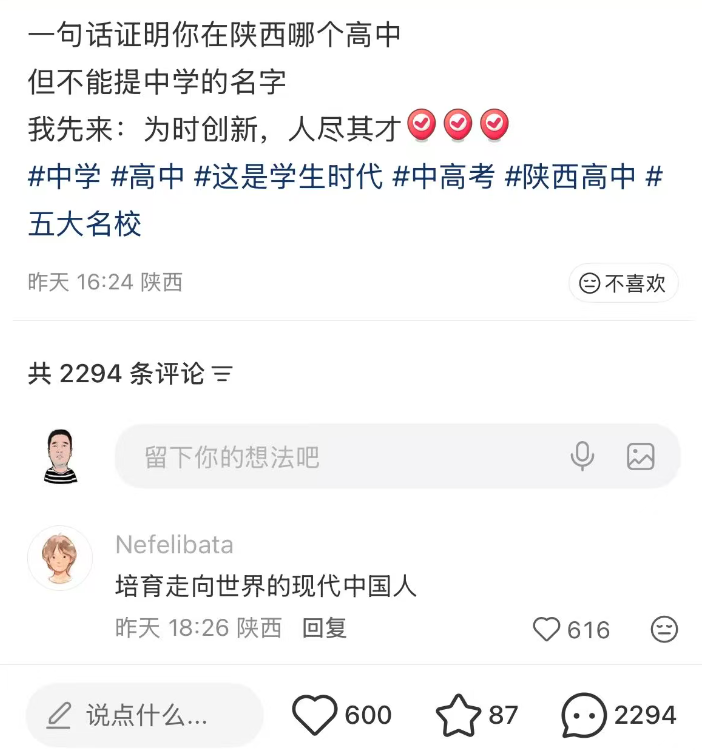
Task: Open the comment sort icon
Action: [x=222, y=375]
